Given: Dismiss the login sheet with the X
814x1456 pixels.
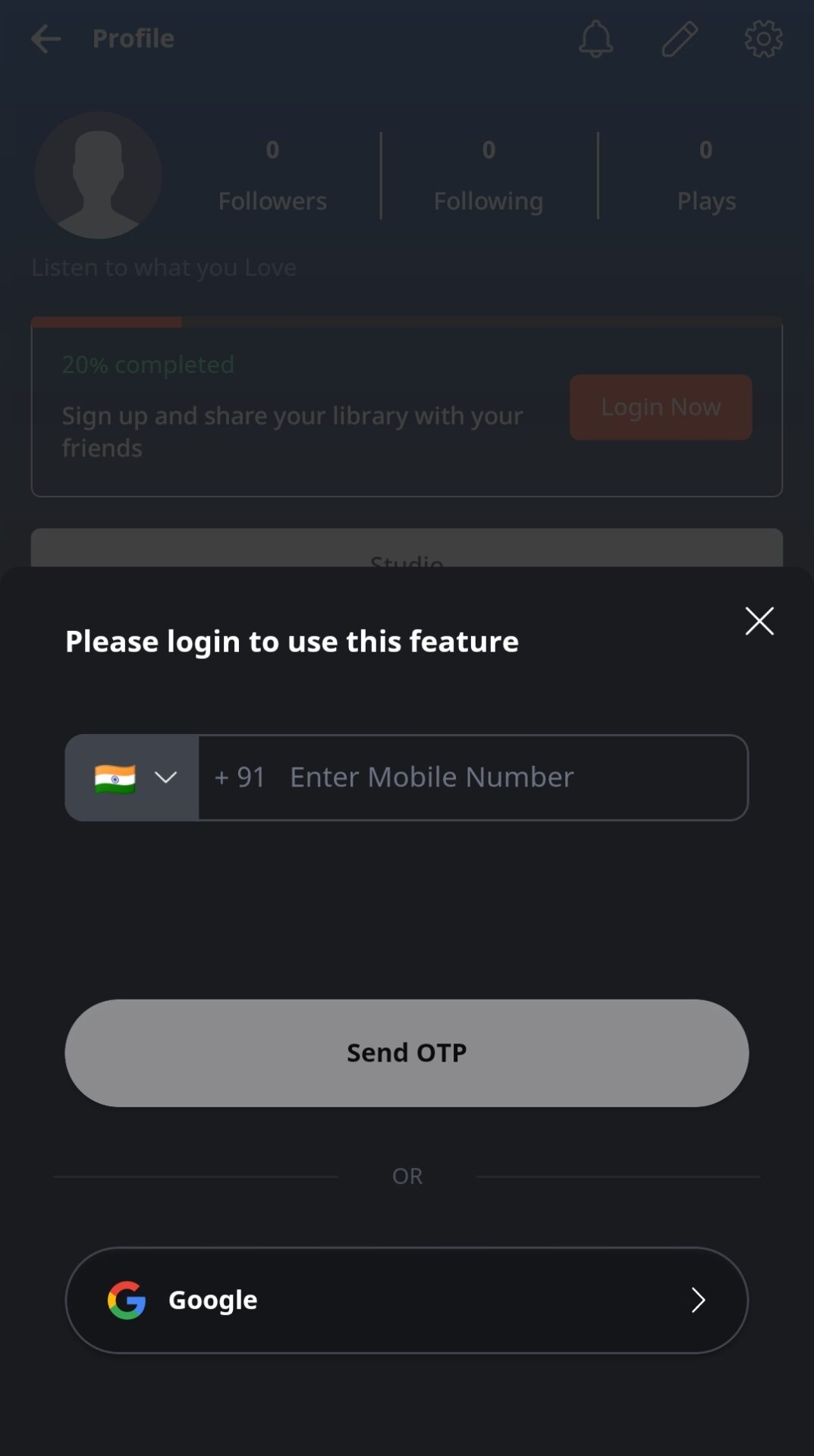Looking at the screenshot, I should [759, 620].
